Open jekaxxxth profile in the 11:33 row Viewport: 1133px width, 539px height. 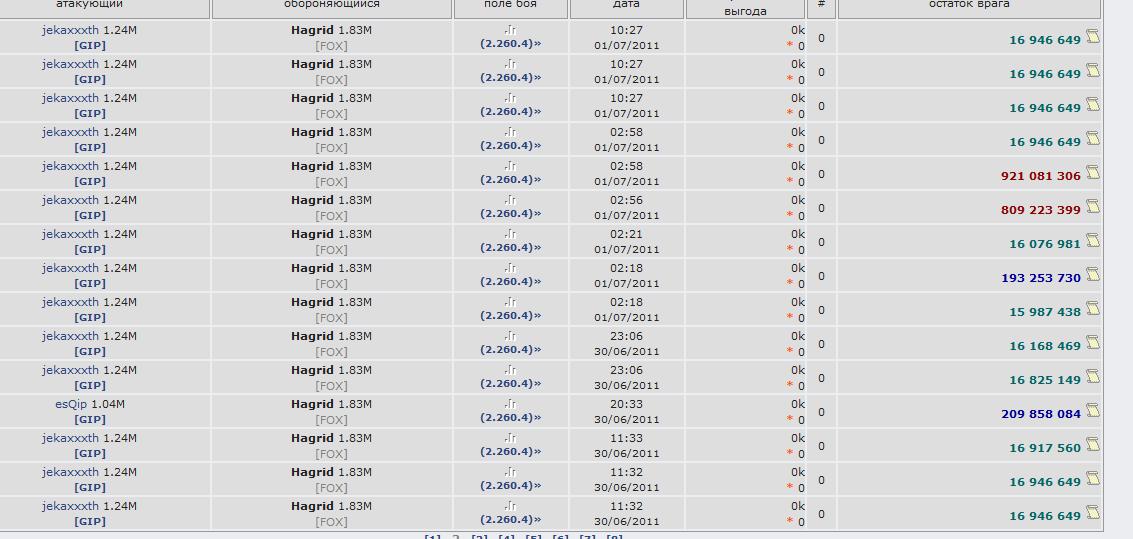tap(70, 438)
